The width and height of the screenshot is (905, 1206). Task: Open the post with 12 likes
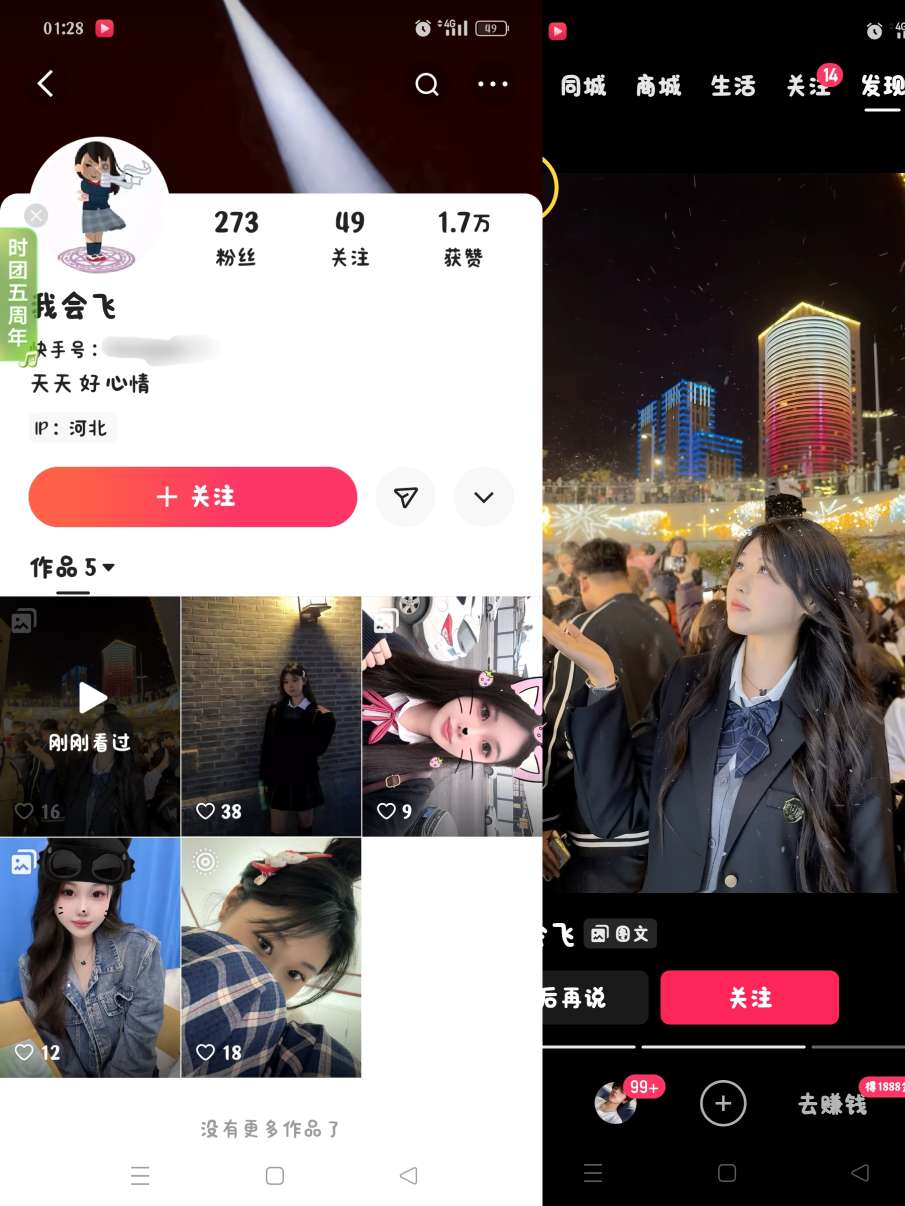pyautogui.click(x=90, y=957)
